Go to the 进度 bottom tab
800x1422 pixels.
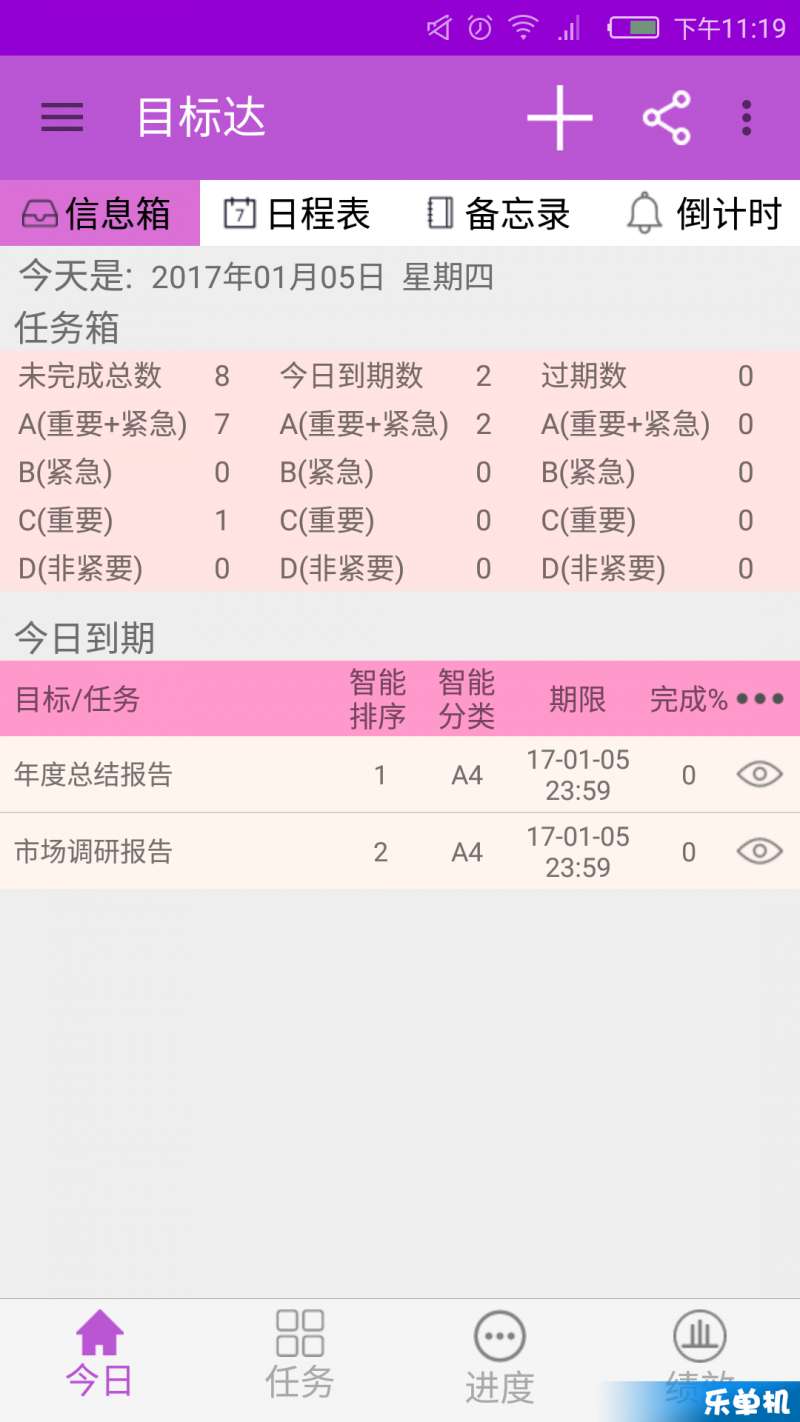tap(500, 1355)
